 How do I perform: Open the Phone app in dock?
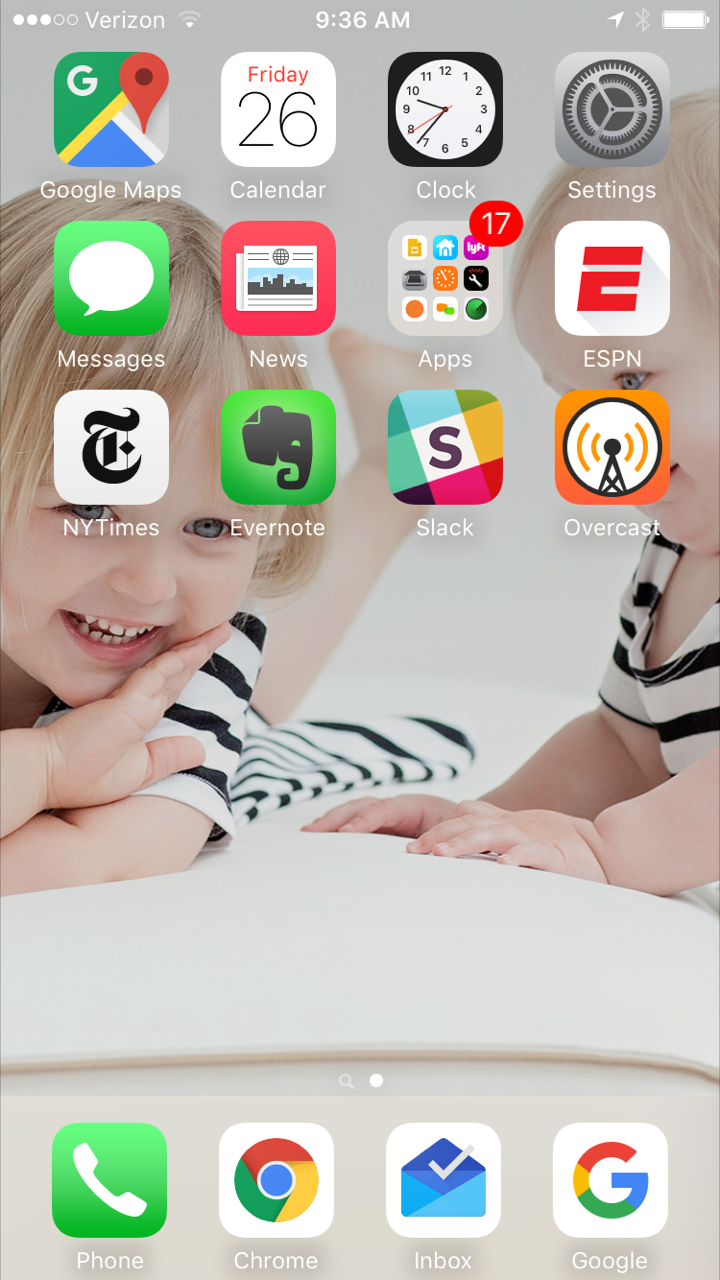(109, 1180)
